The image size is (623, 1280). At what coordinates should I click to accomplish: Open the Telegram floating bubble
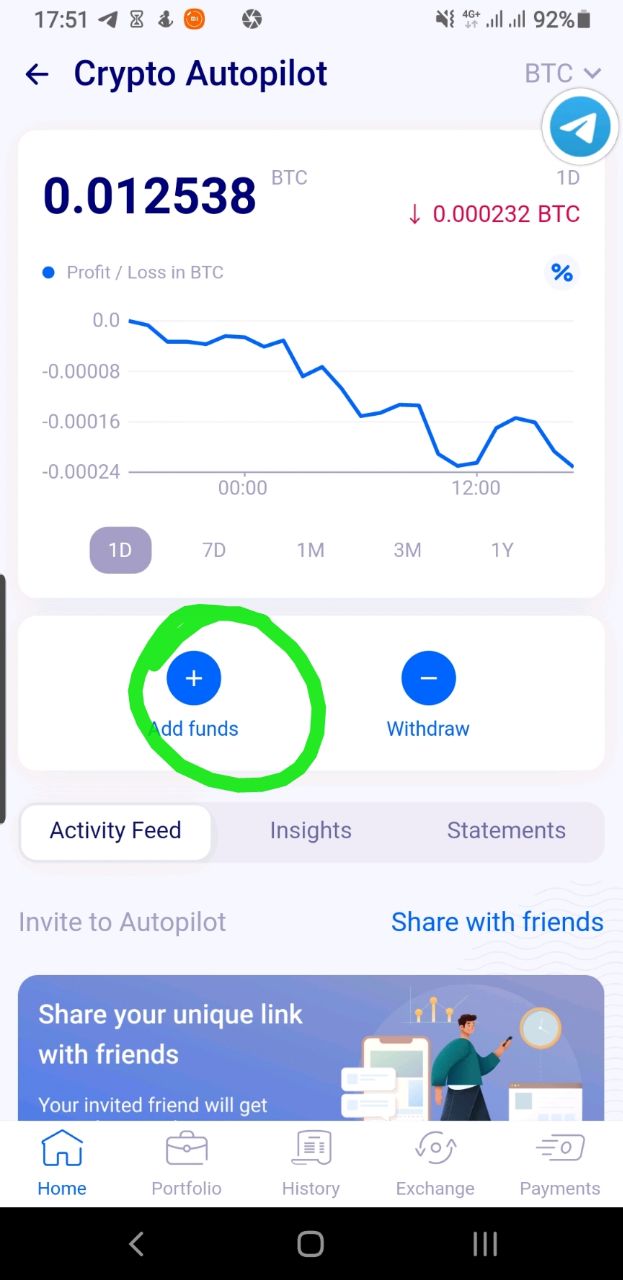point(580,127)
